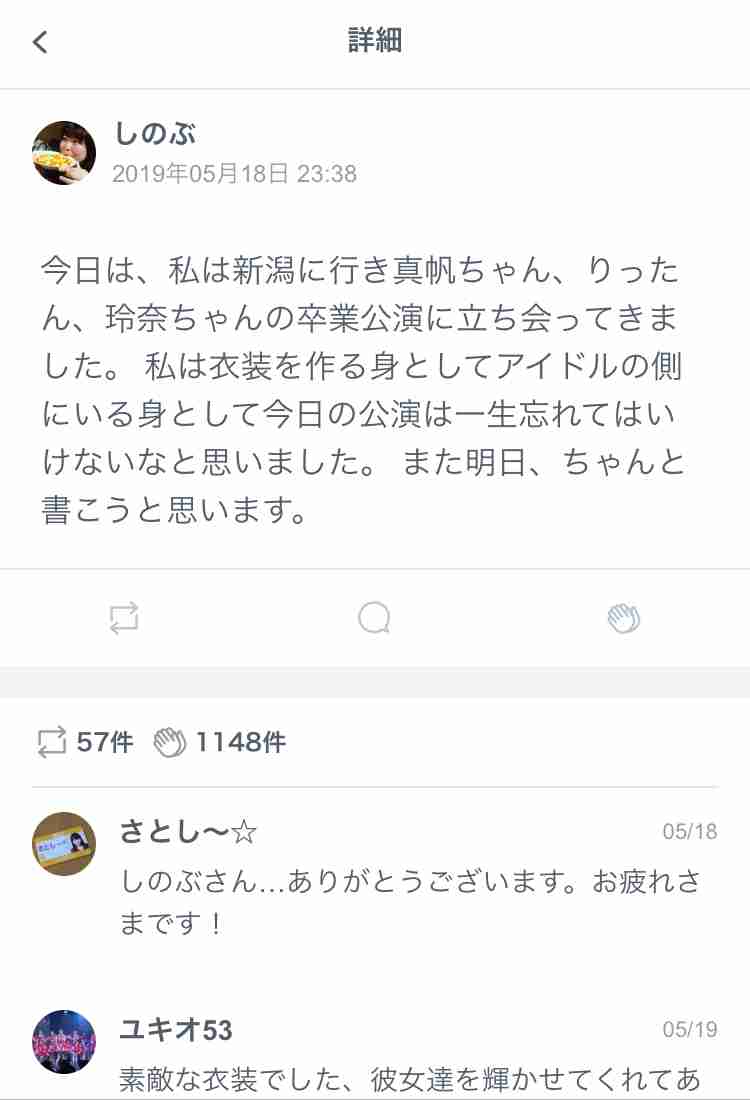The height and width of the screenshot is (1100, 750).
Task: Click the repost icon below the post
Action: [x=122, y=618]
